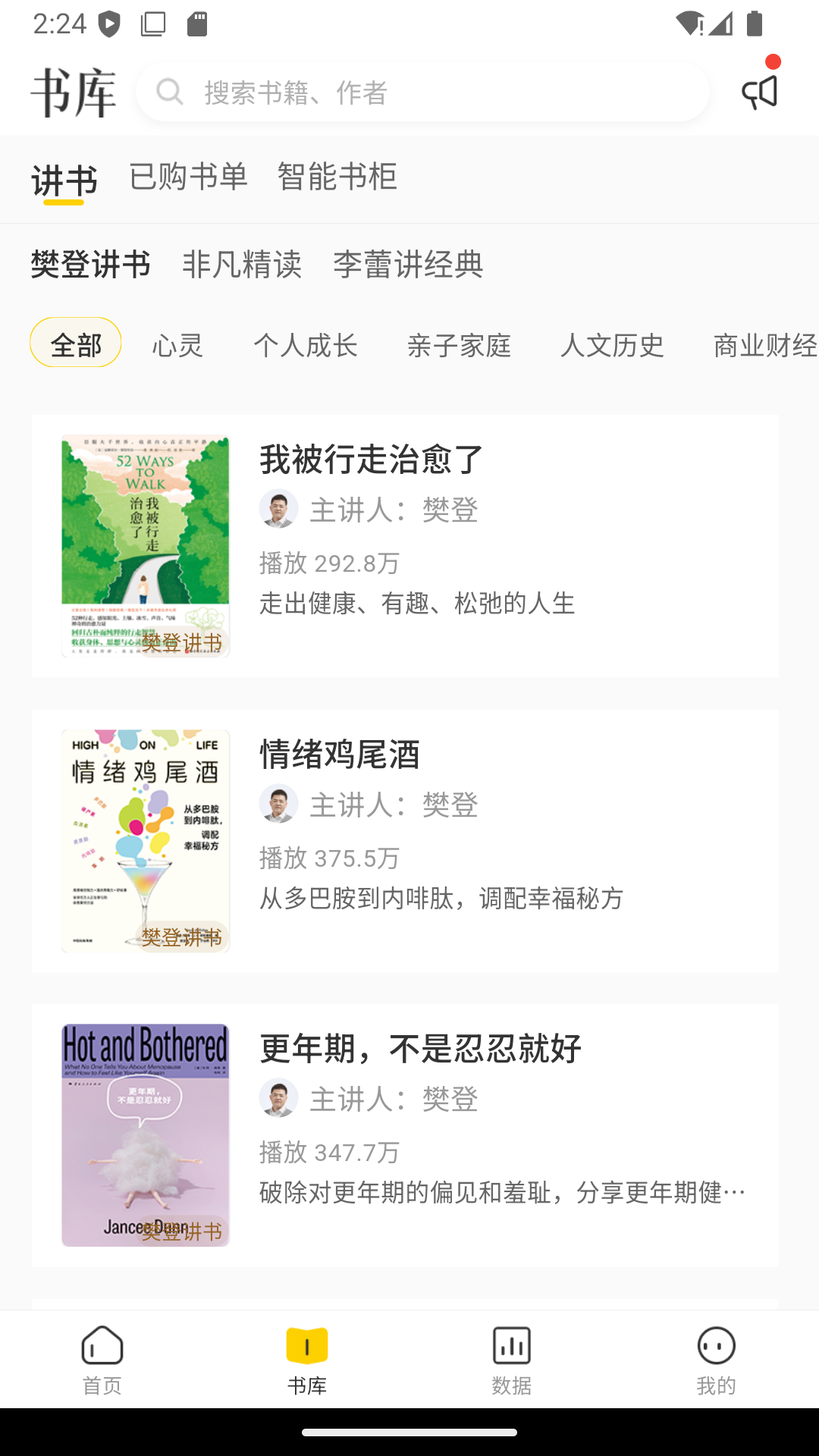The width and height of the screenshot is (819, 1456).
Task: Open the book 我被行走治愈了
Action: tap(404, 545)
